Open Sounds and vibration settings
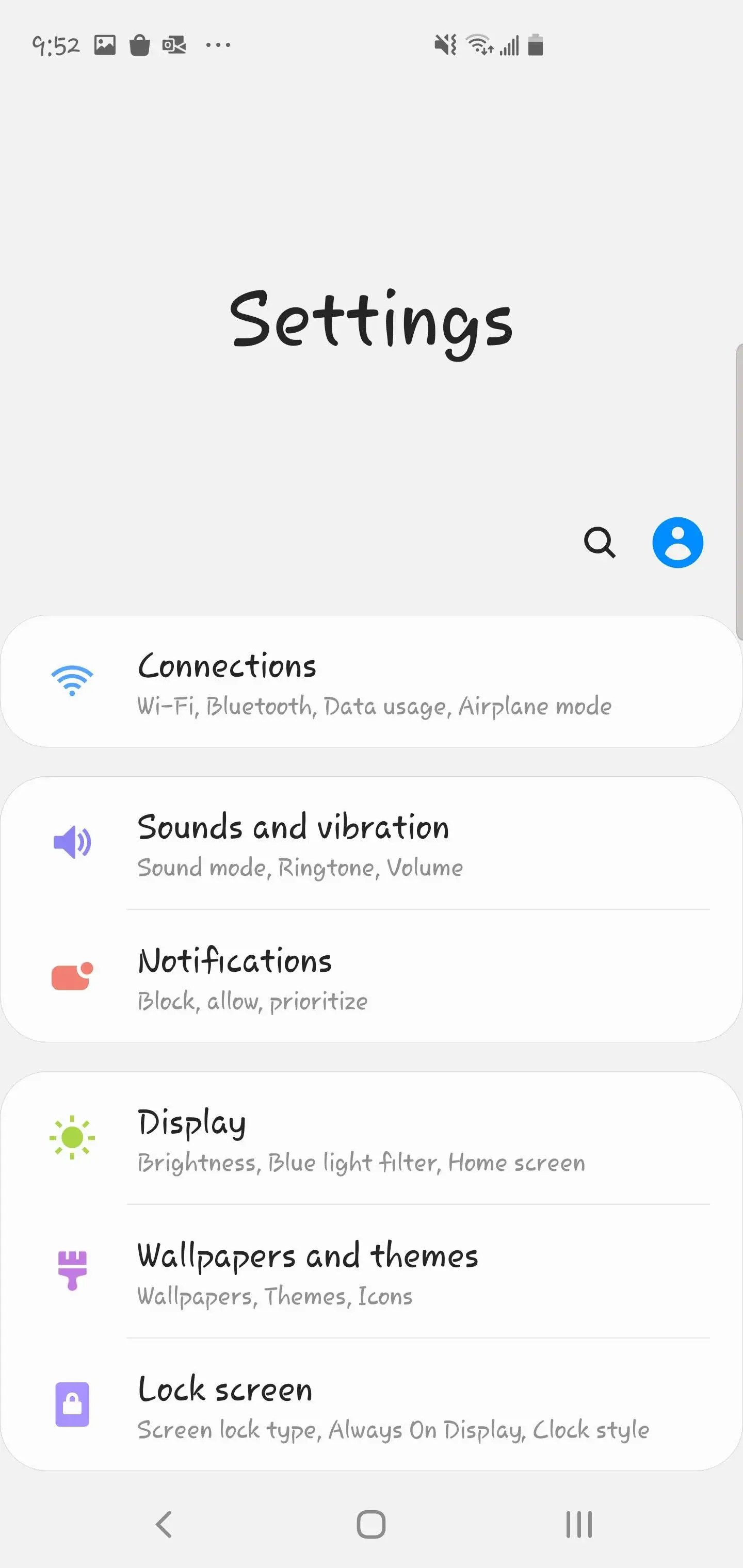 pyautogui.click(x=372, y=845)
